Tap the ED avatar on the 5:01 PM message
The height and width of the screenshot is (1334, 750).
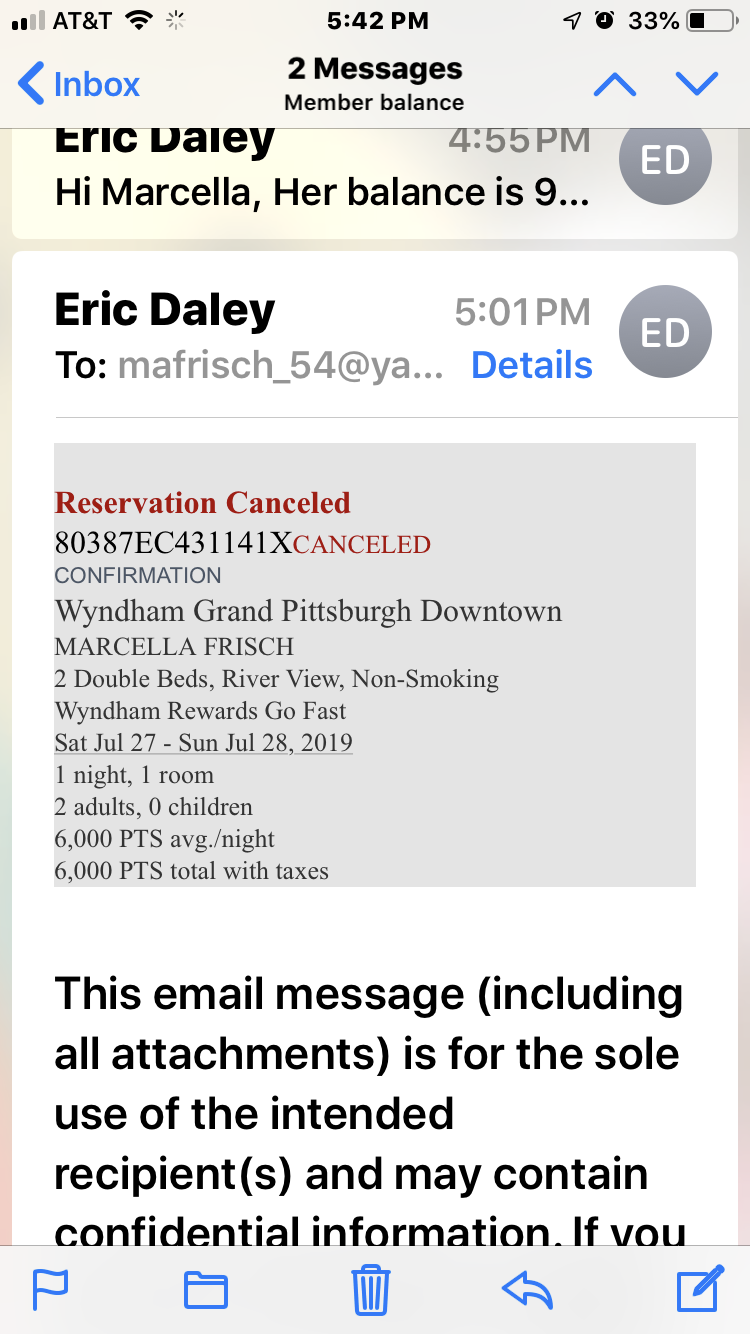[x=665, y=332]
